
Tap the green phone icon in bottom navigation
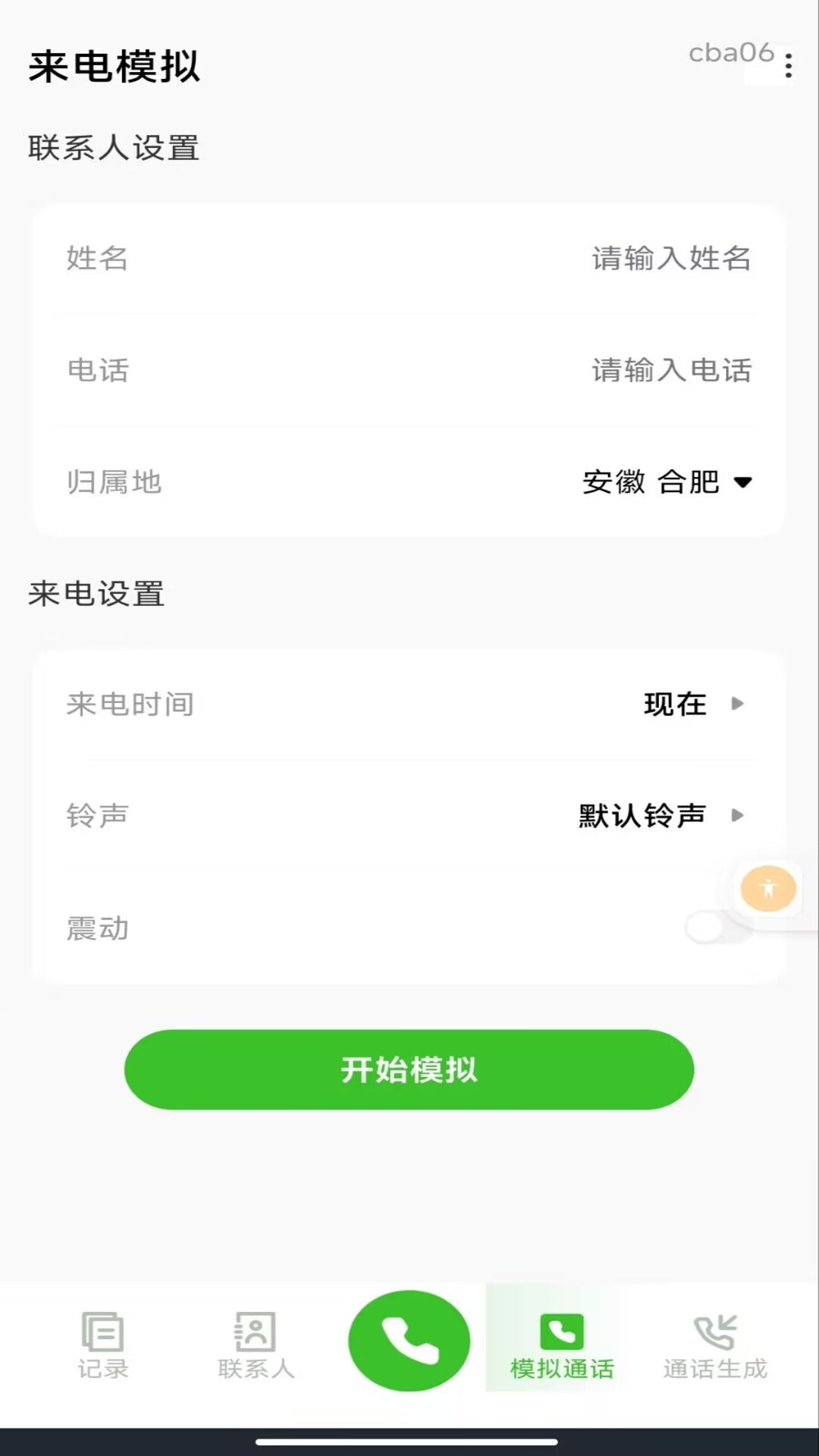point(409,1341)
